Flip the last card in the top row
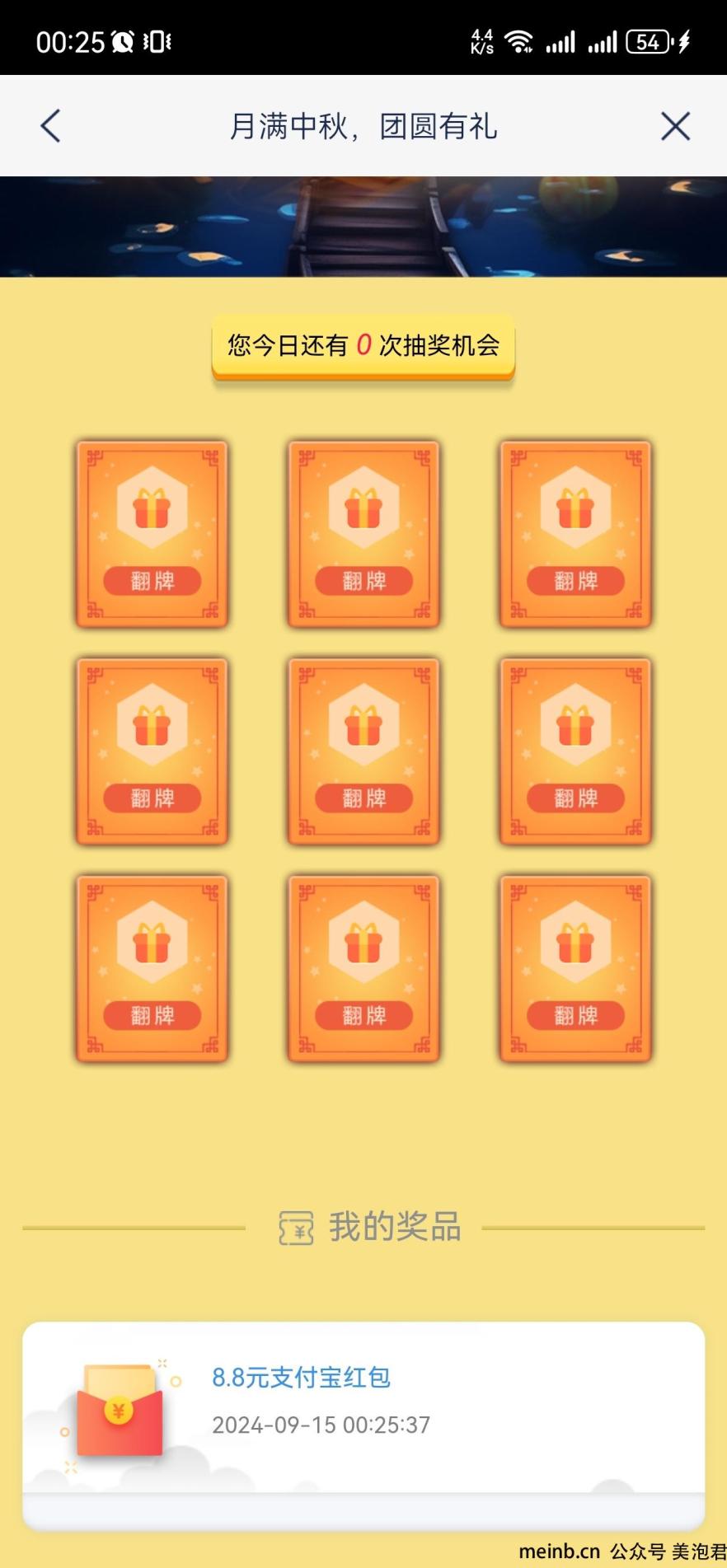 click(x=575, y=534)
